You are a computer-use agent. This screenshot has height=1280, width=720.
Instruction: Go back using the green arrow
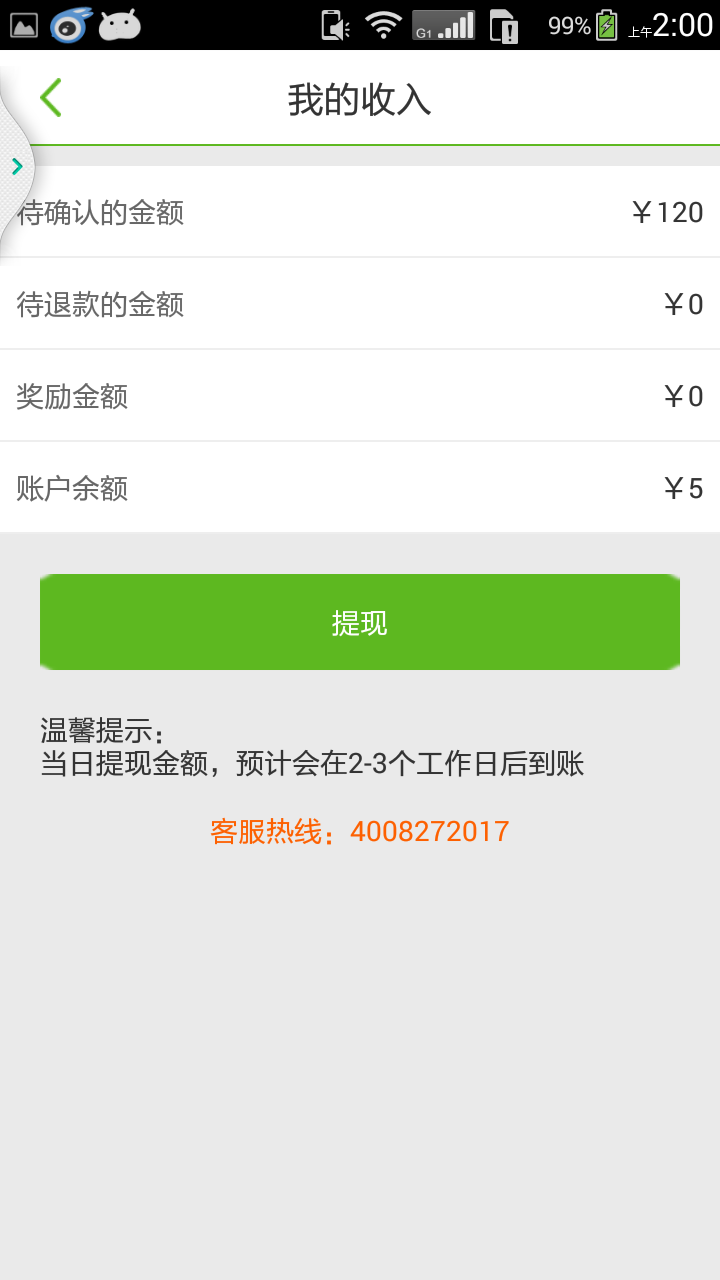51,98
